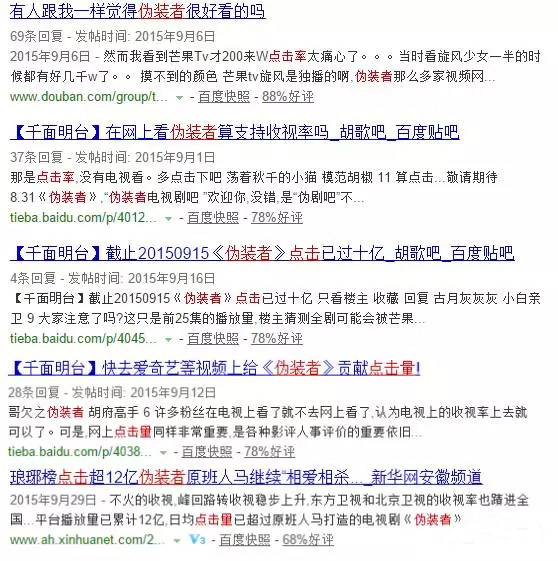View 百度快照 for the douban.com result
Image resolution: width=558 pixels, height=561 pixels.
[224, 97]
